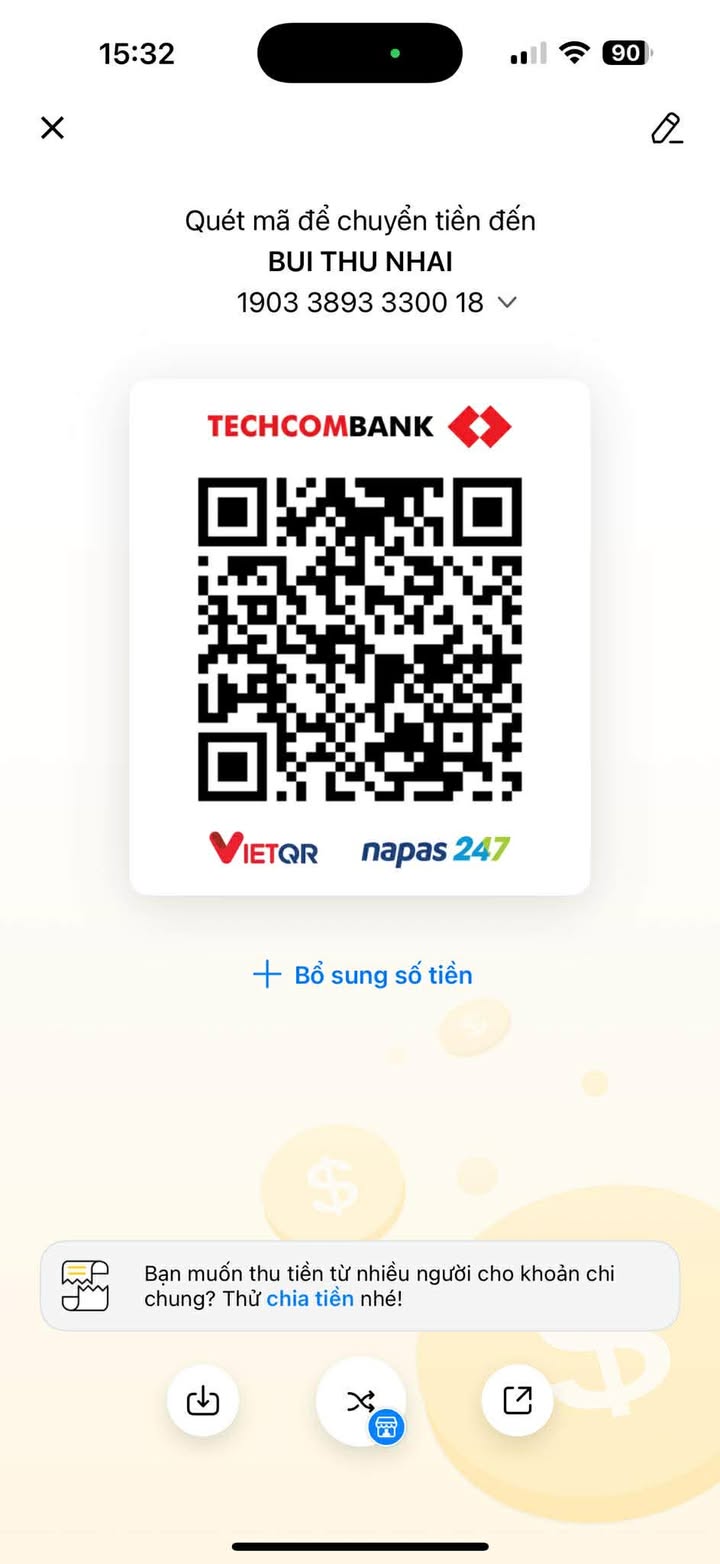Open the chia tiền link

(x=309, y=1299)
